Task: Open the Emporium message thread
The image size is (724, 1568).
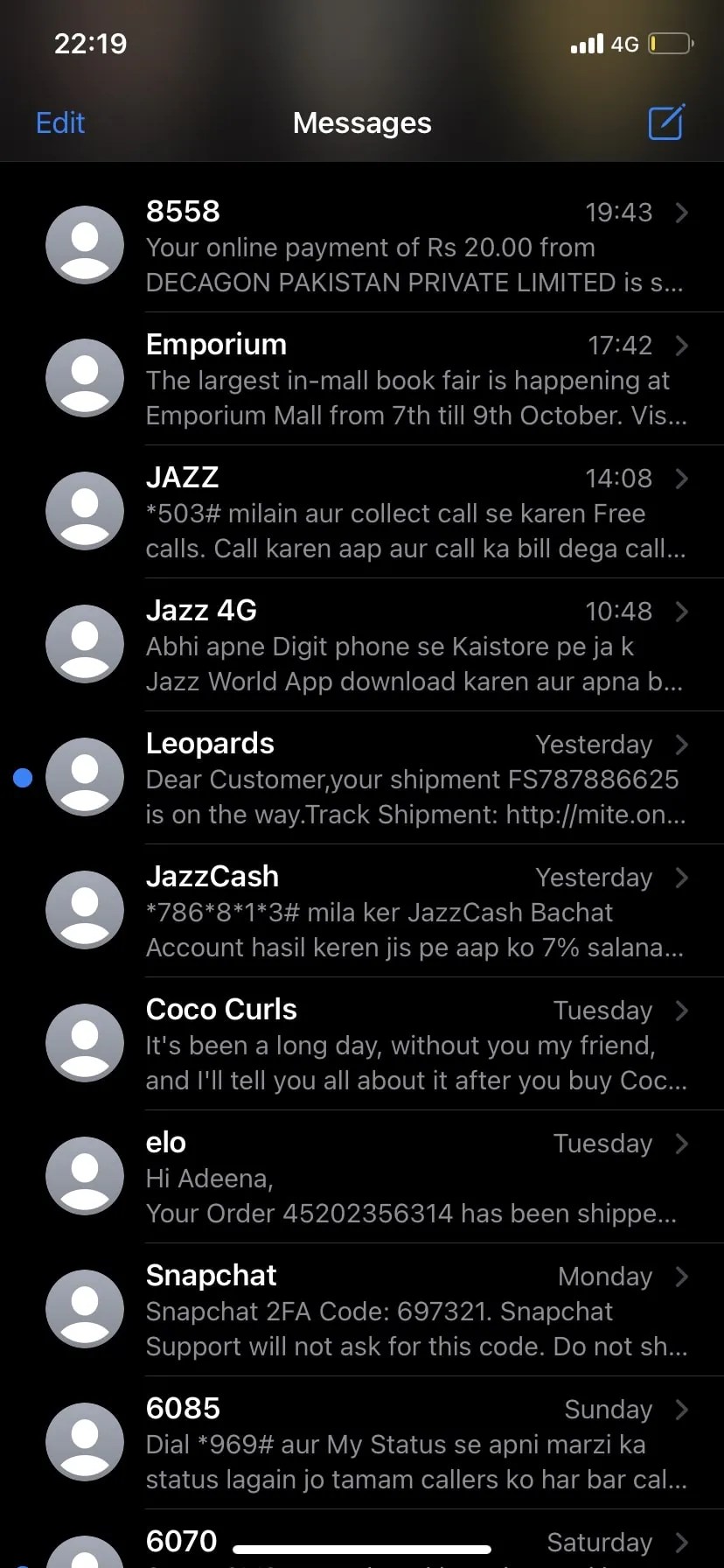Action: pos(411,380)
